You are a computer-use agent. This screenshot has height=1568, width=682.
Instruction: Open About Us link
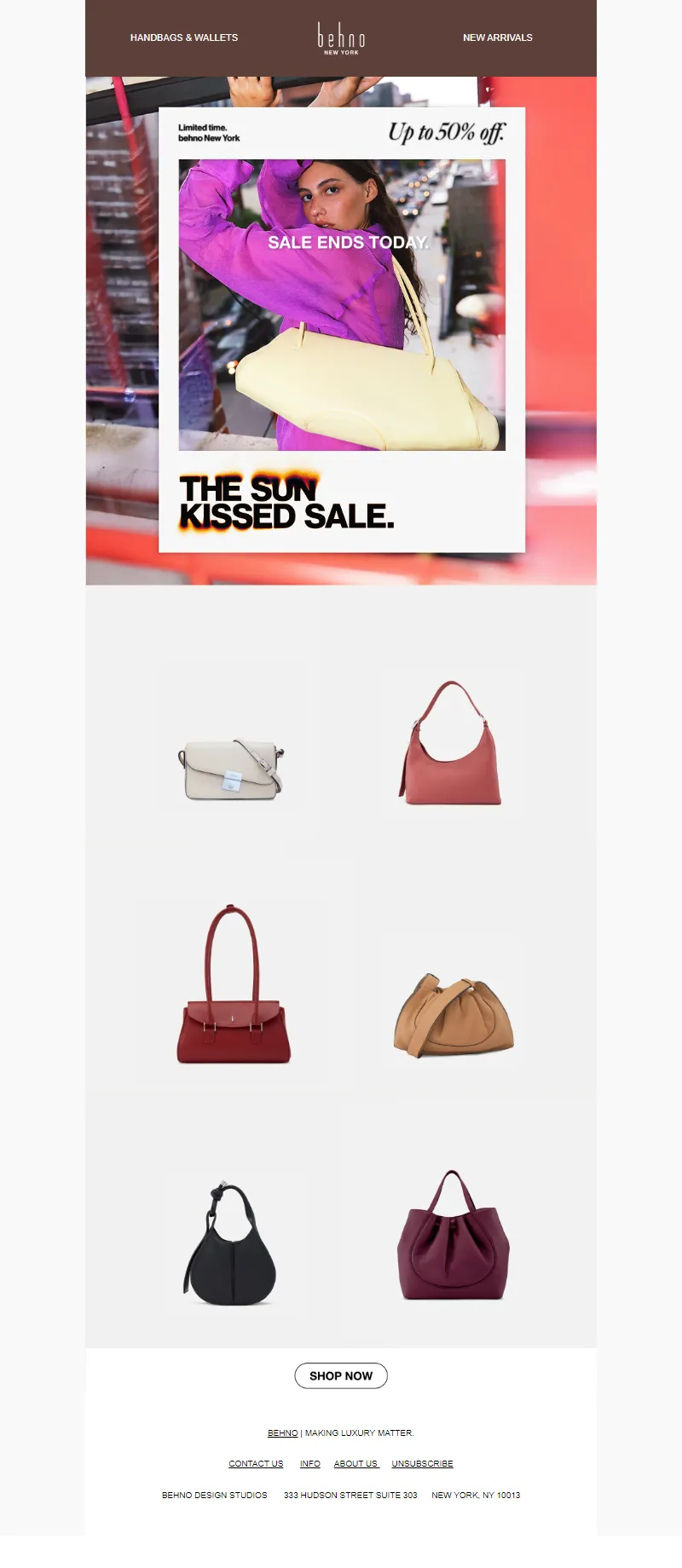click(x=355, y=1463)
